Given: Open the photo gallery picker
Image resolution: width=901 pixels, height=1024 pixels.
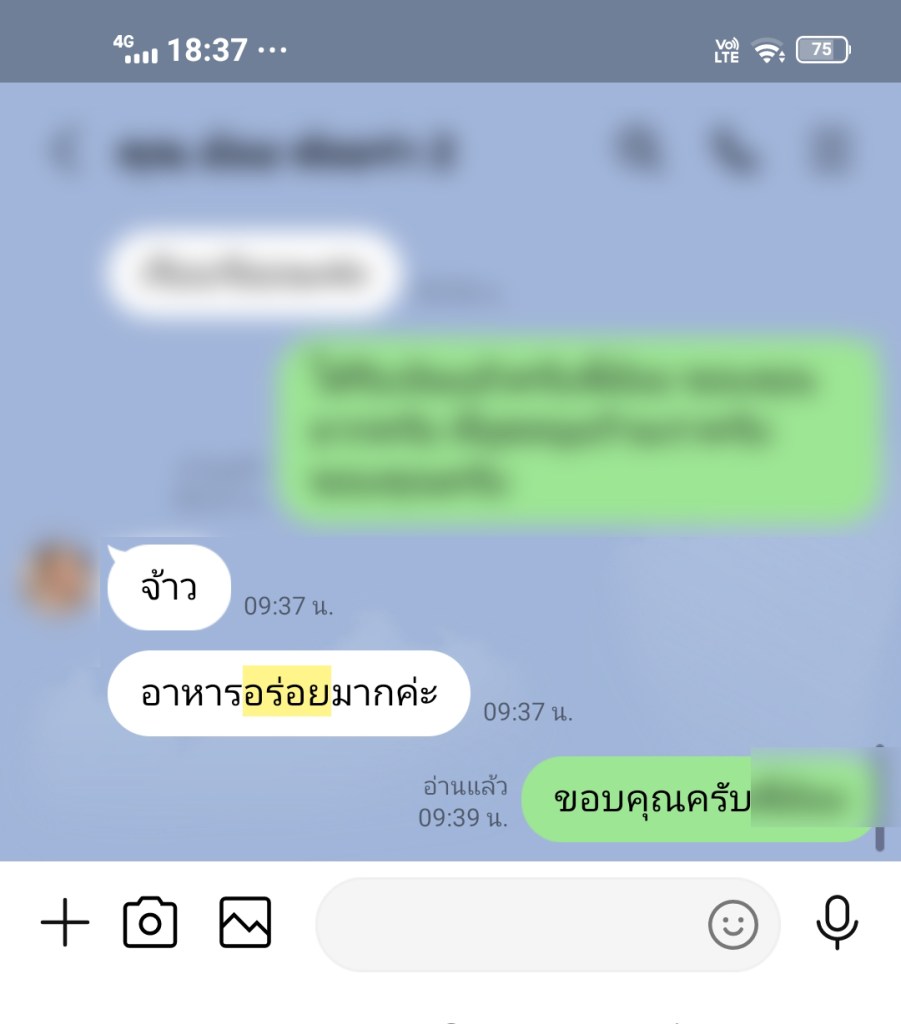Looking at the screenshot, I should tap(245, 922).
